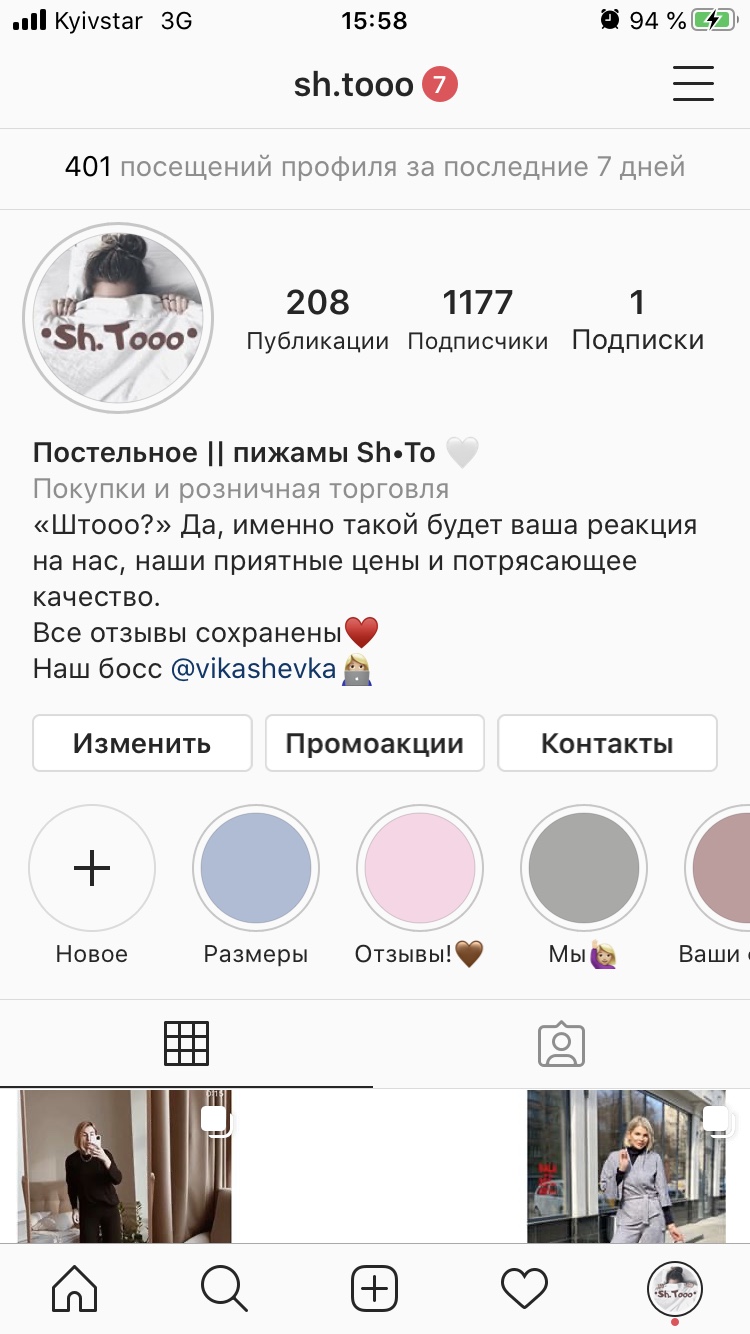View the 1177 Подписчики followers list
The image size is (750, 1334).
pos(478,320)
